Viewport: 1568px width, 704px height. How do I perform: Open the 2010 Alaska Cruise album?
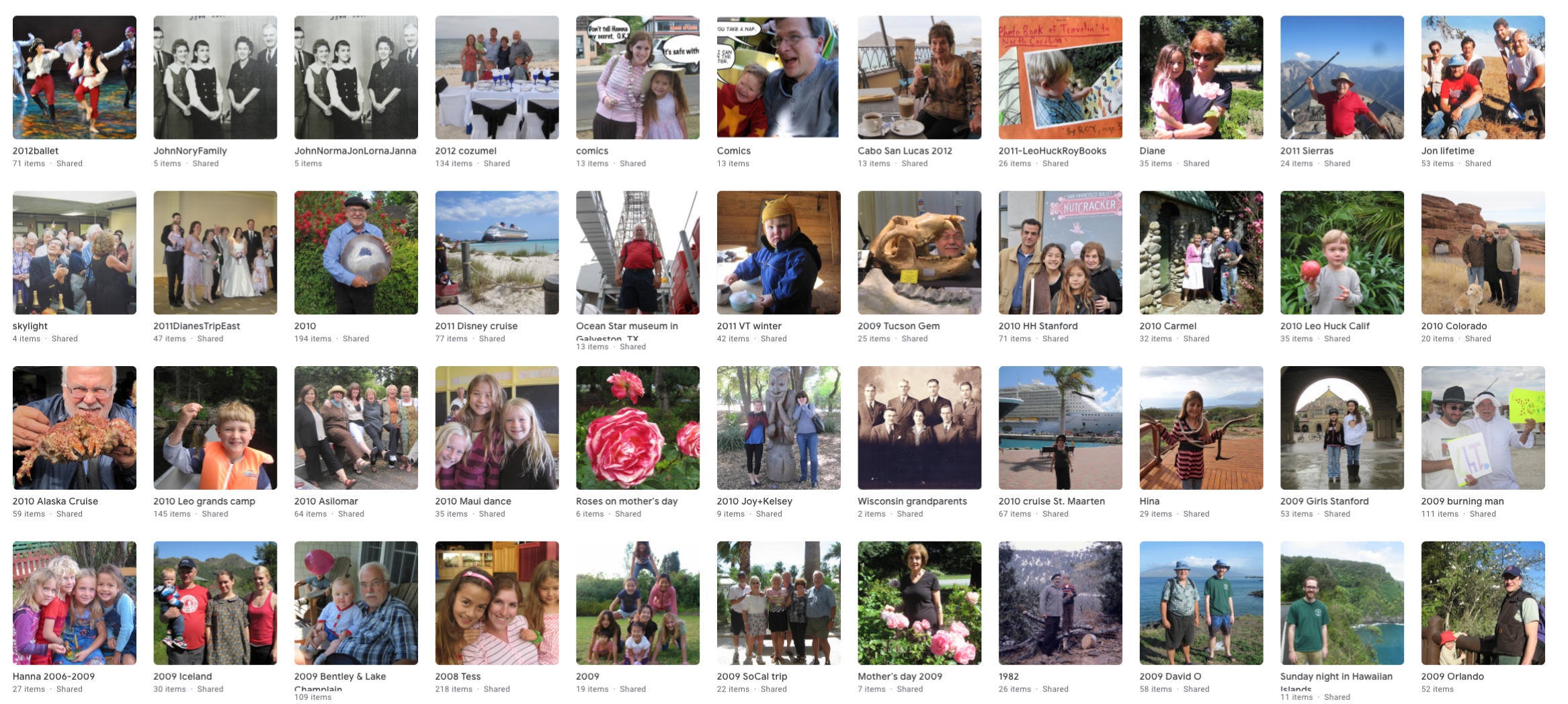(x=74, y=428)
